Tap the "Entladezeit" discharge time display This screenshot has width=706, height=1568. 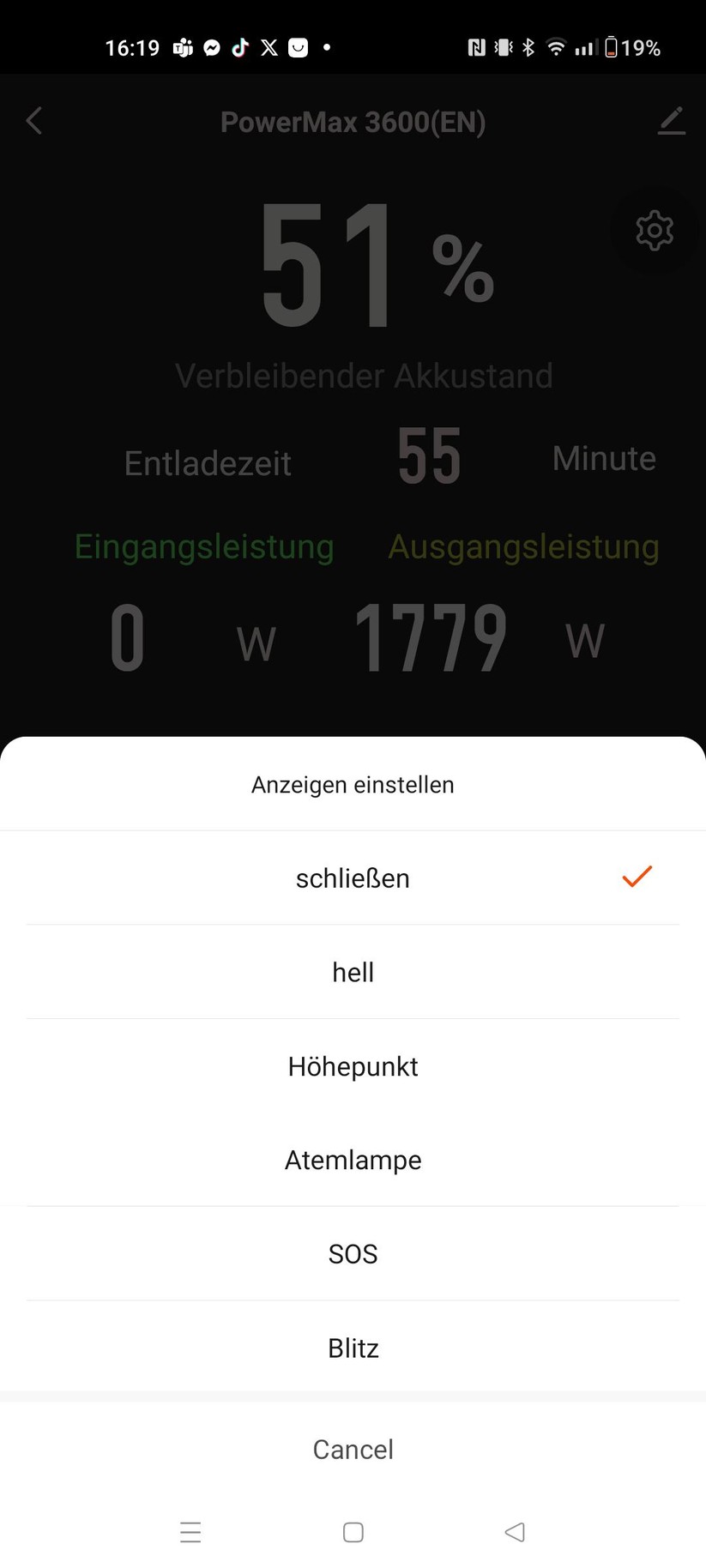point(208,462)
